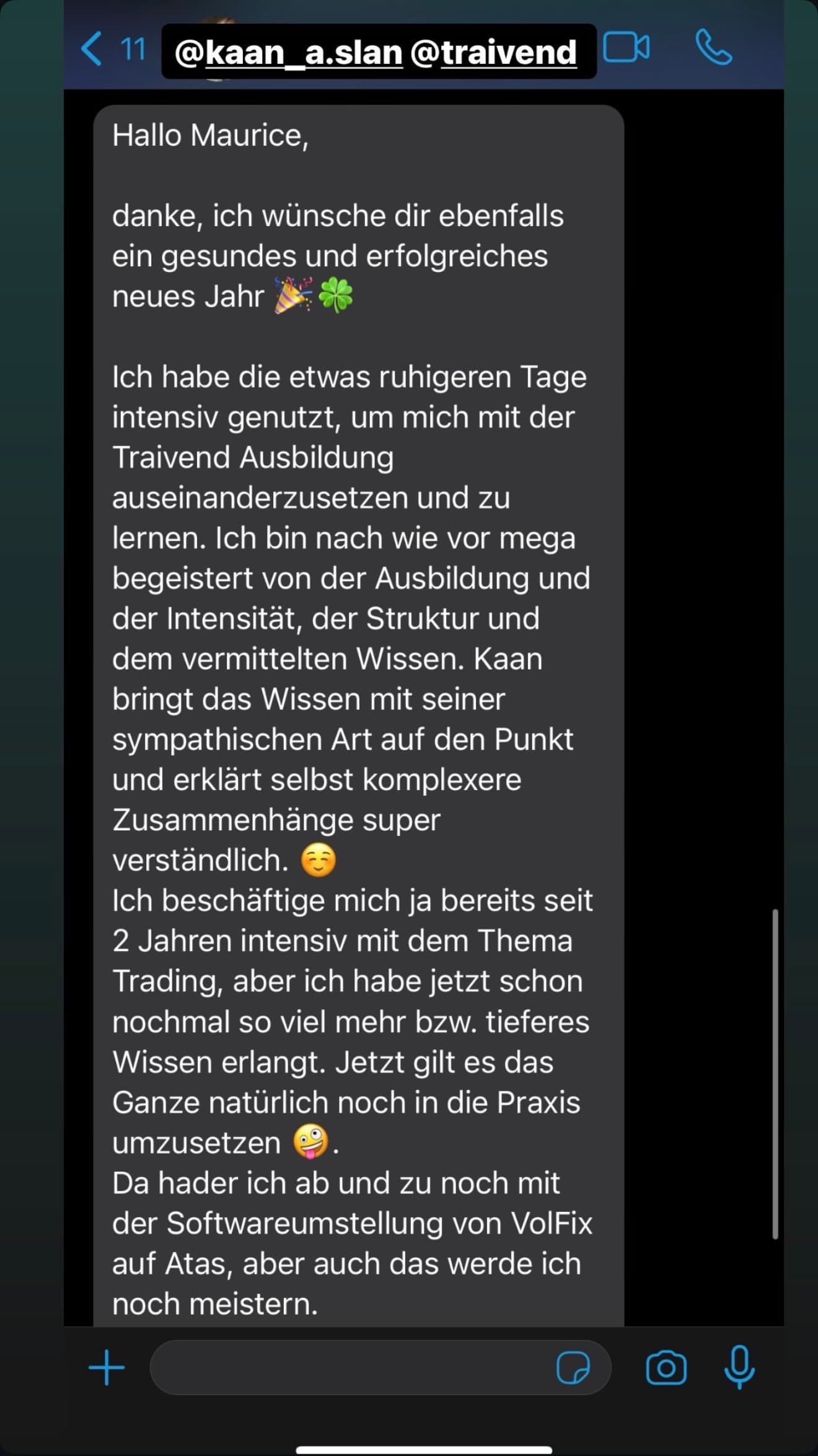The width and height of the screenshot is (818, 1456).
Task: Record a voice message with the microphone icon
Action: tap(739, 1367)
